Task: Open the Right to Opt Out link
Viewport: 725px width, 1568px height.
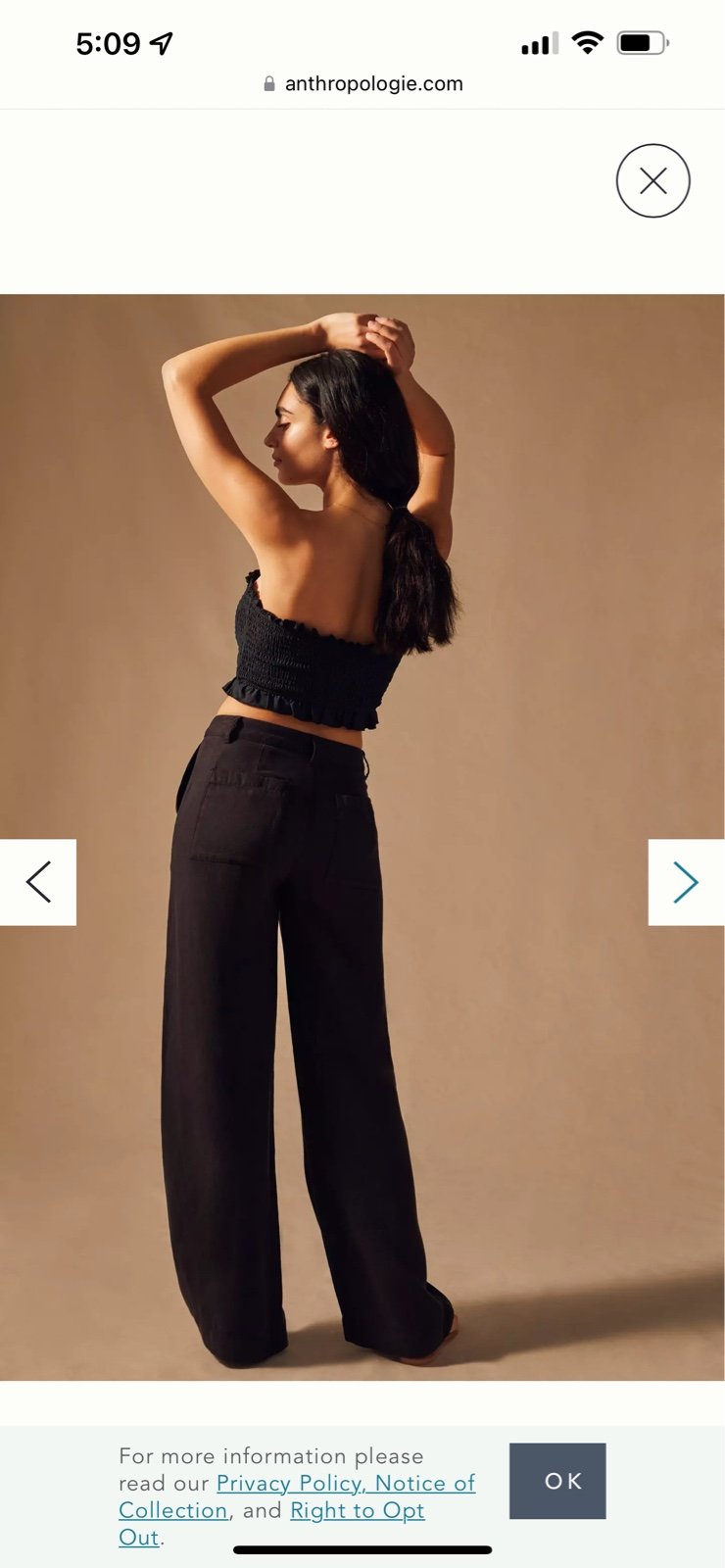Action: (272, 1524)
